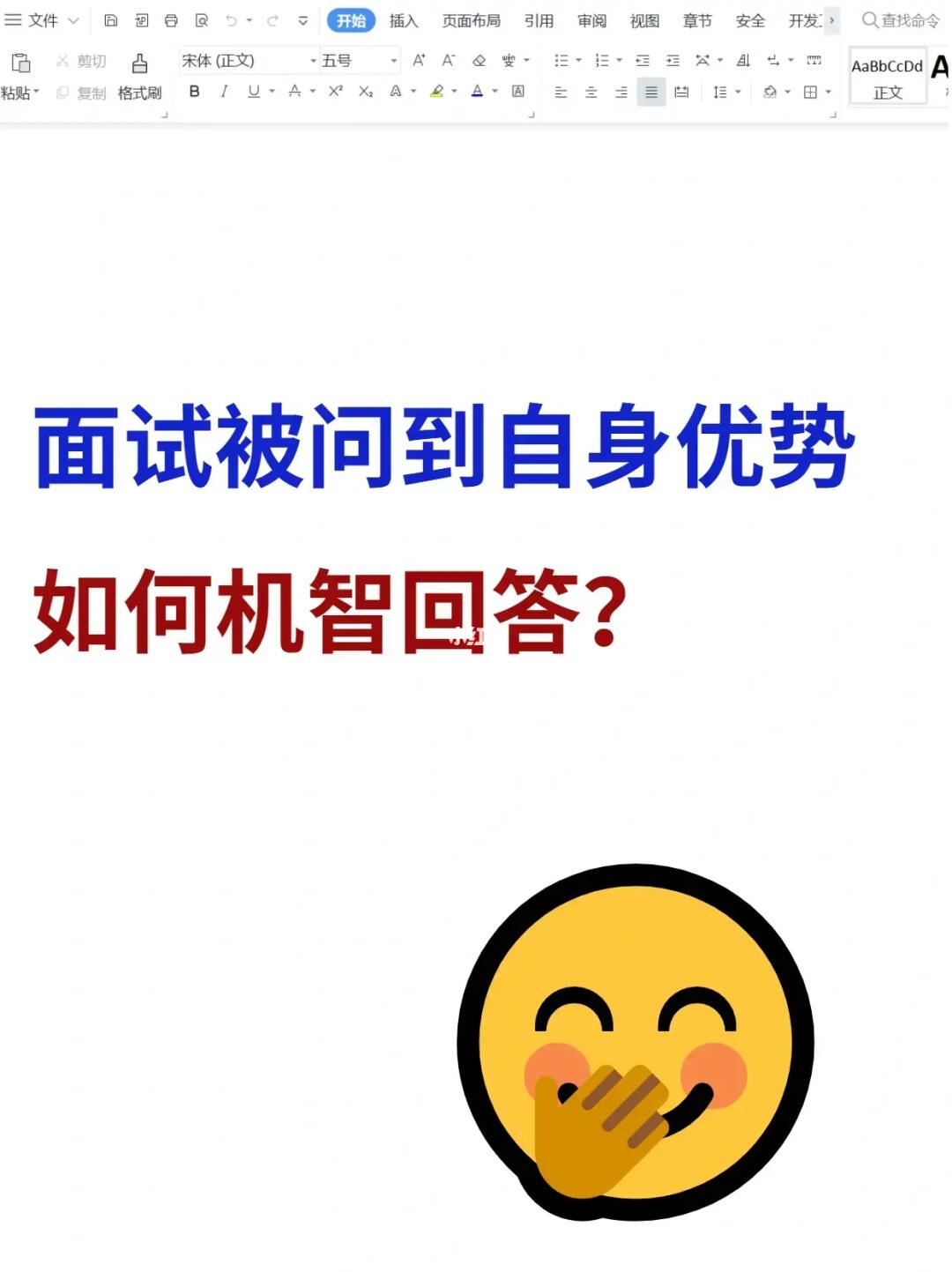
Task: Open print preview from the quick access toolbar
Action: click(x=201, y=18)
